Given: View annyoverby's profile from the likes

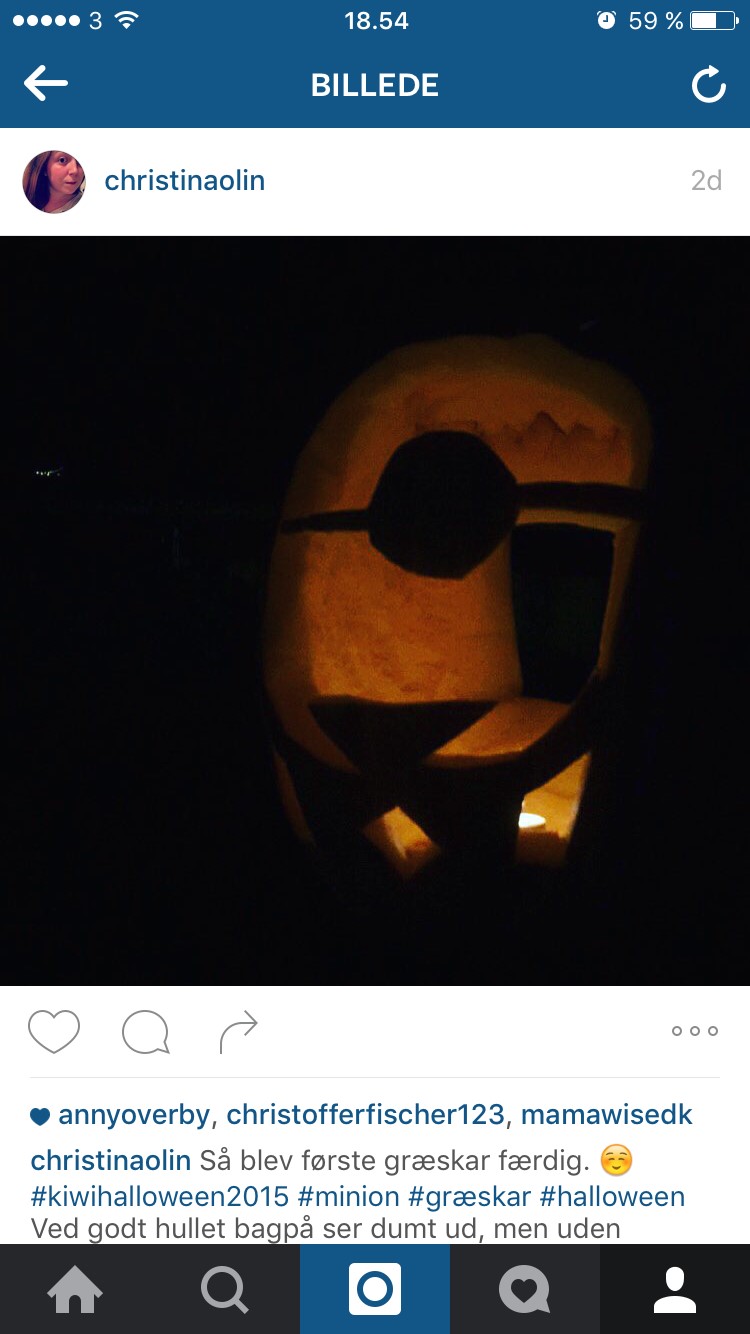Looking at the screenshot, I should (x=134, y=1115).
